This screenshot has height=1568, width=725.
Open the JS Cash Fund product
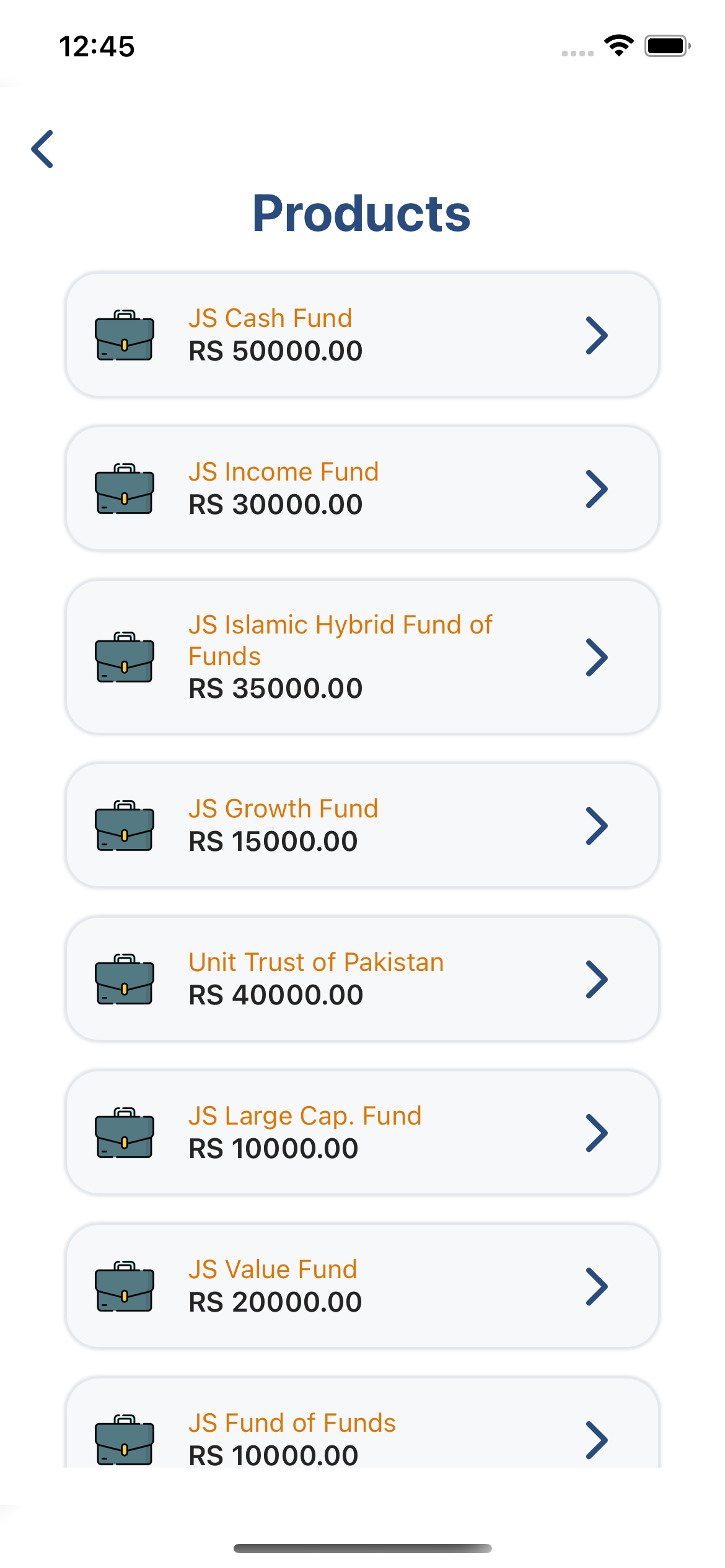(x=362, y=334)
